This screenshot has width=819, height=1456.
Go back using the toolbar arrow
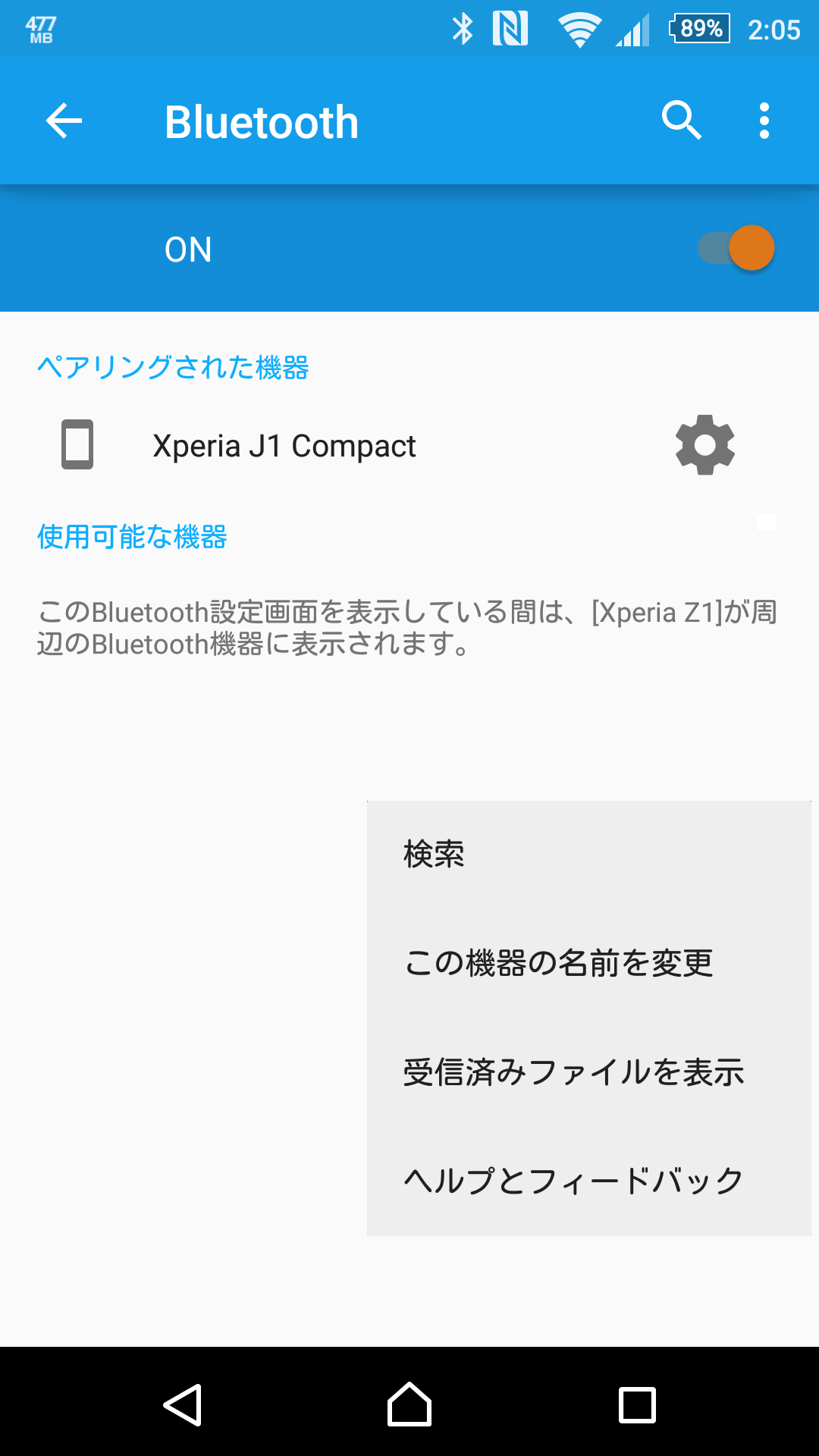64,121
